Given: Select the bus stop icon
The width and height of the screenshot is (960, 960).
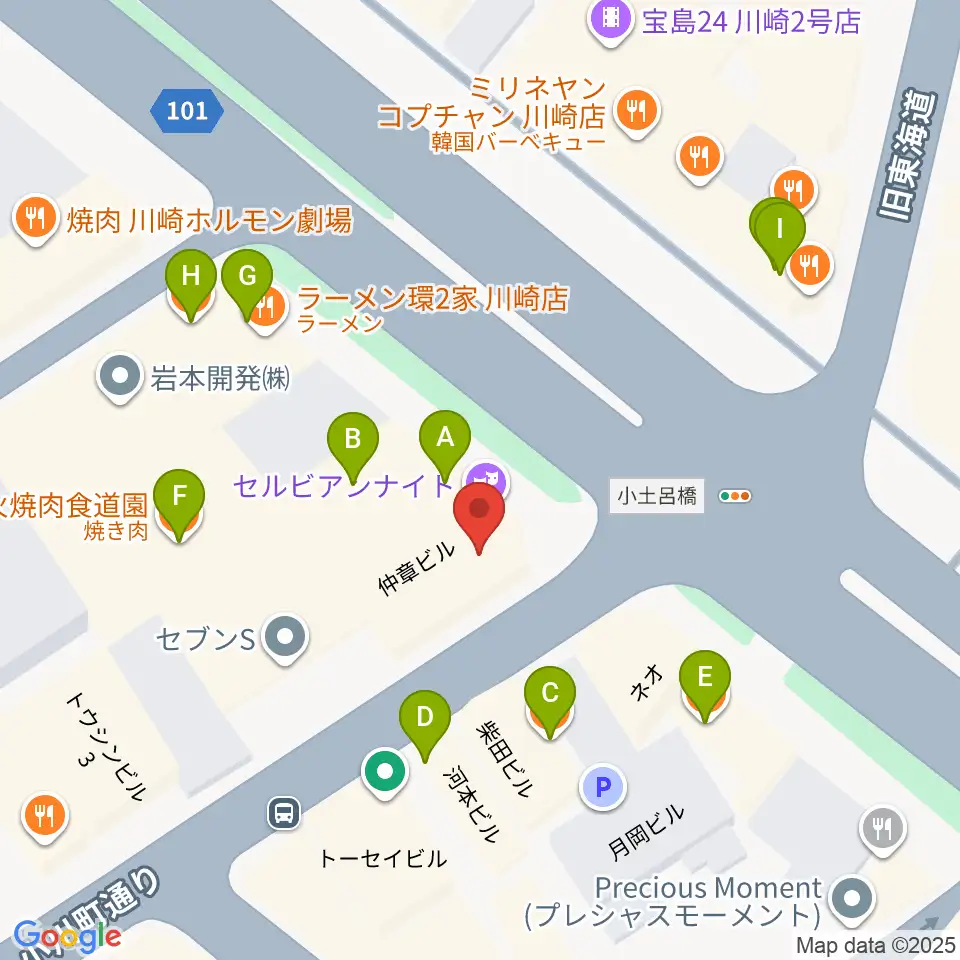Looking at the screenshot, I should coord(283,814).
